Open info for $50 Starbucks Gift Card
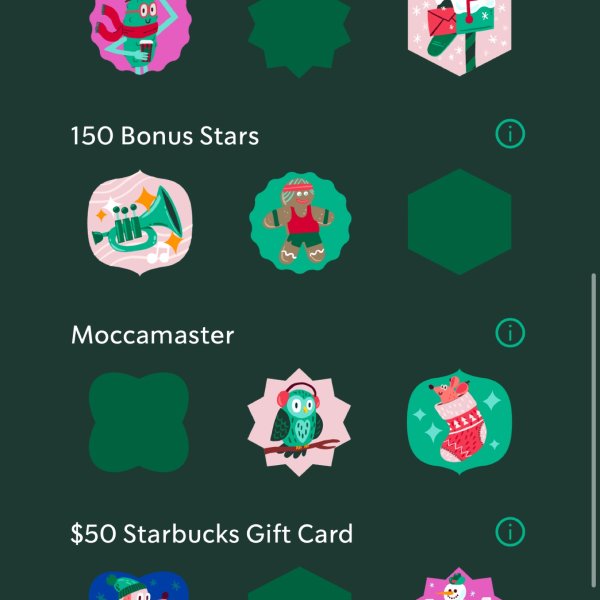 tap(510, 531)
